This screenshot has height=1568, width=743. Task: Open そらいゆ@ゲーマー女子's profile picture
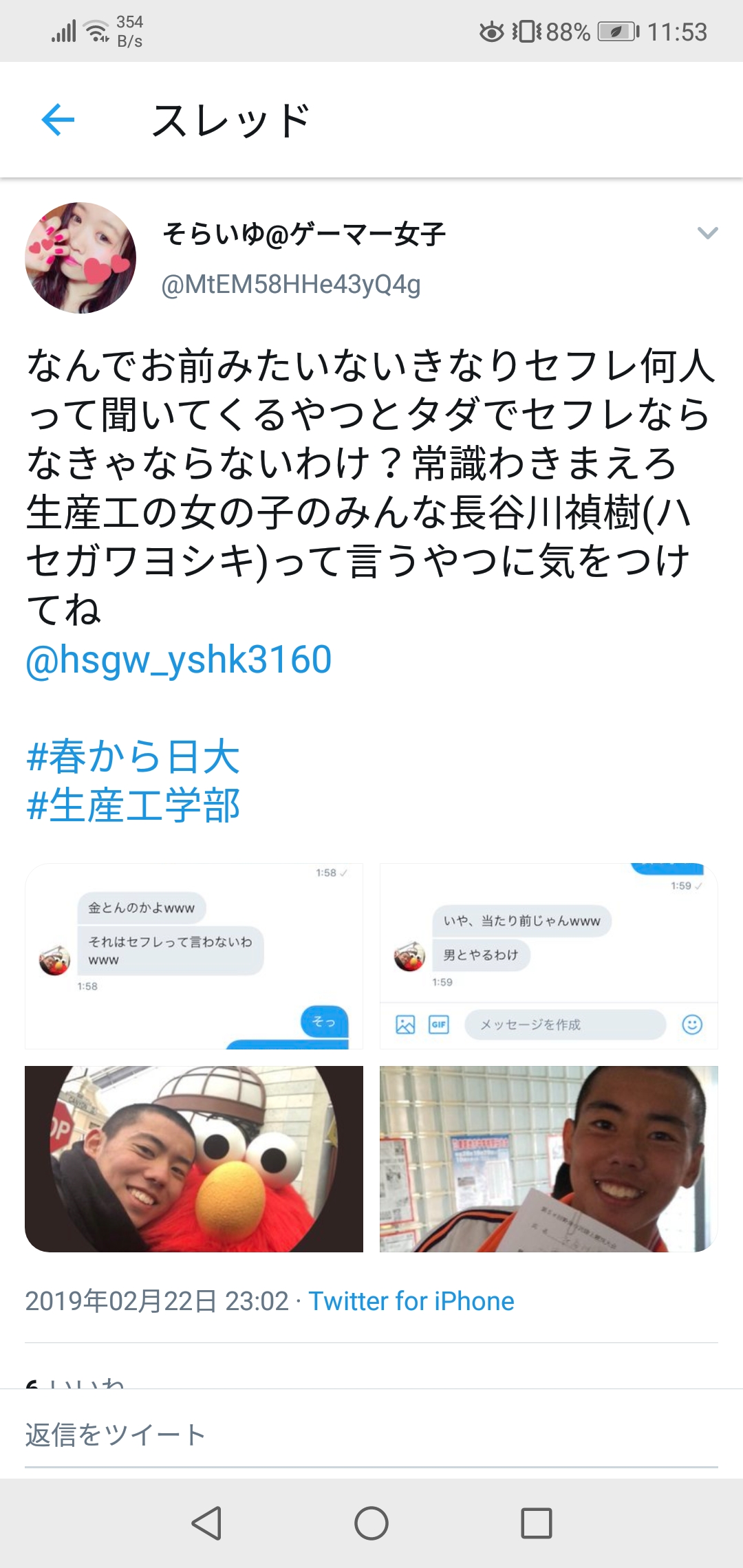point(80,258)
